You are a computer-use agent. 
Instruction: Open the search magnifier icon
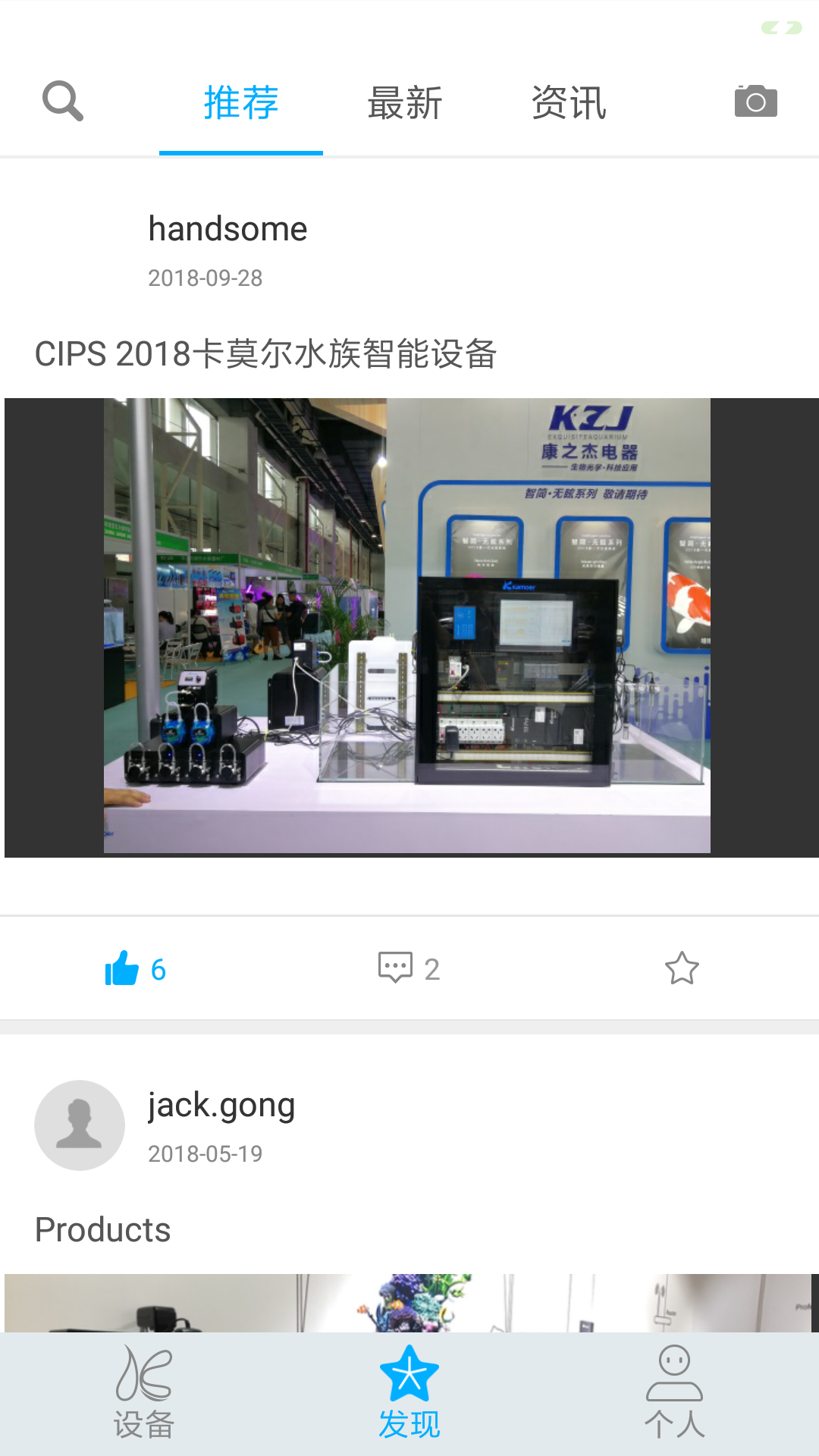tap(62, 101)
